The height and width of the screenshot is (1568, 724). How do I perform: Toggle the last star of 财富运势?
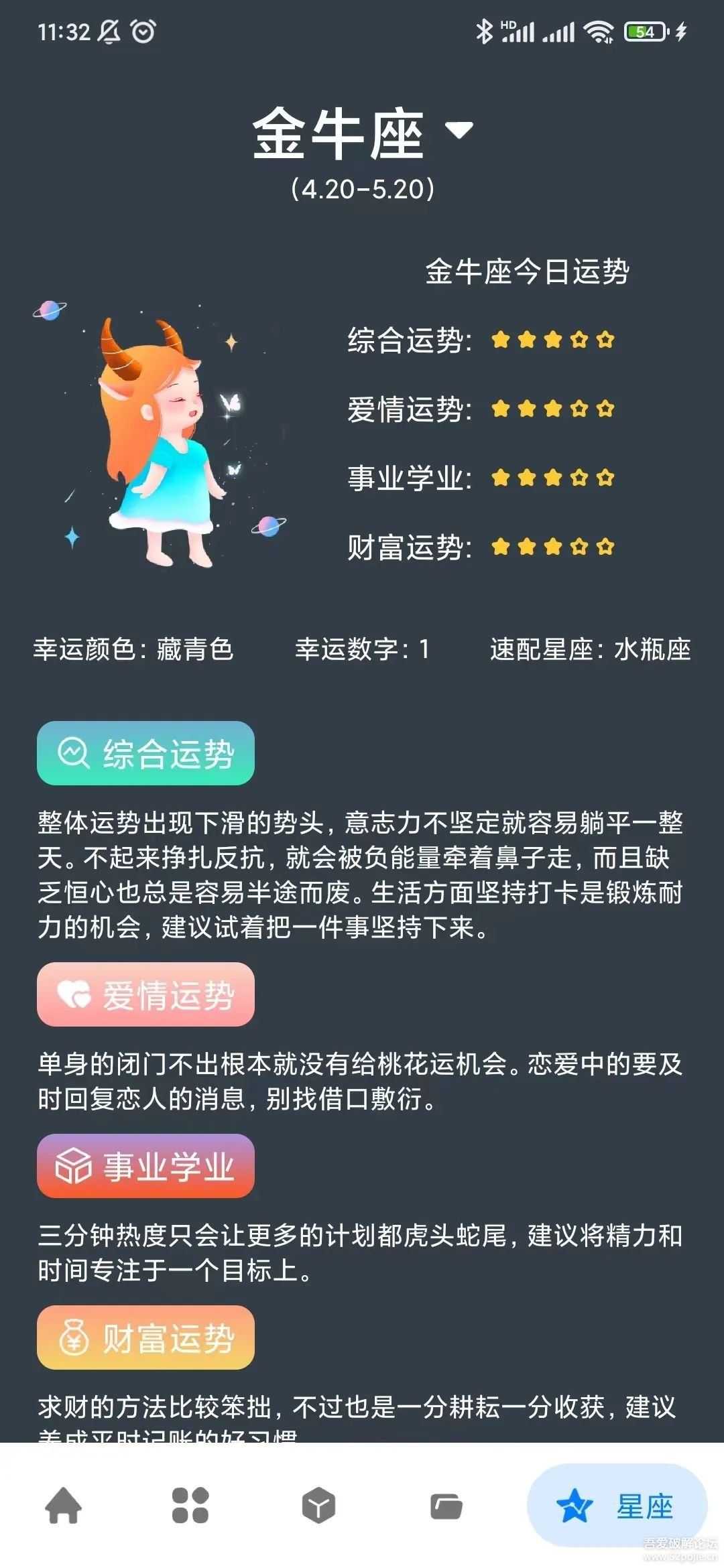(605, 545)
